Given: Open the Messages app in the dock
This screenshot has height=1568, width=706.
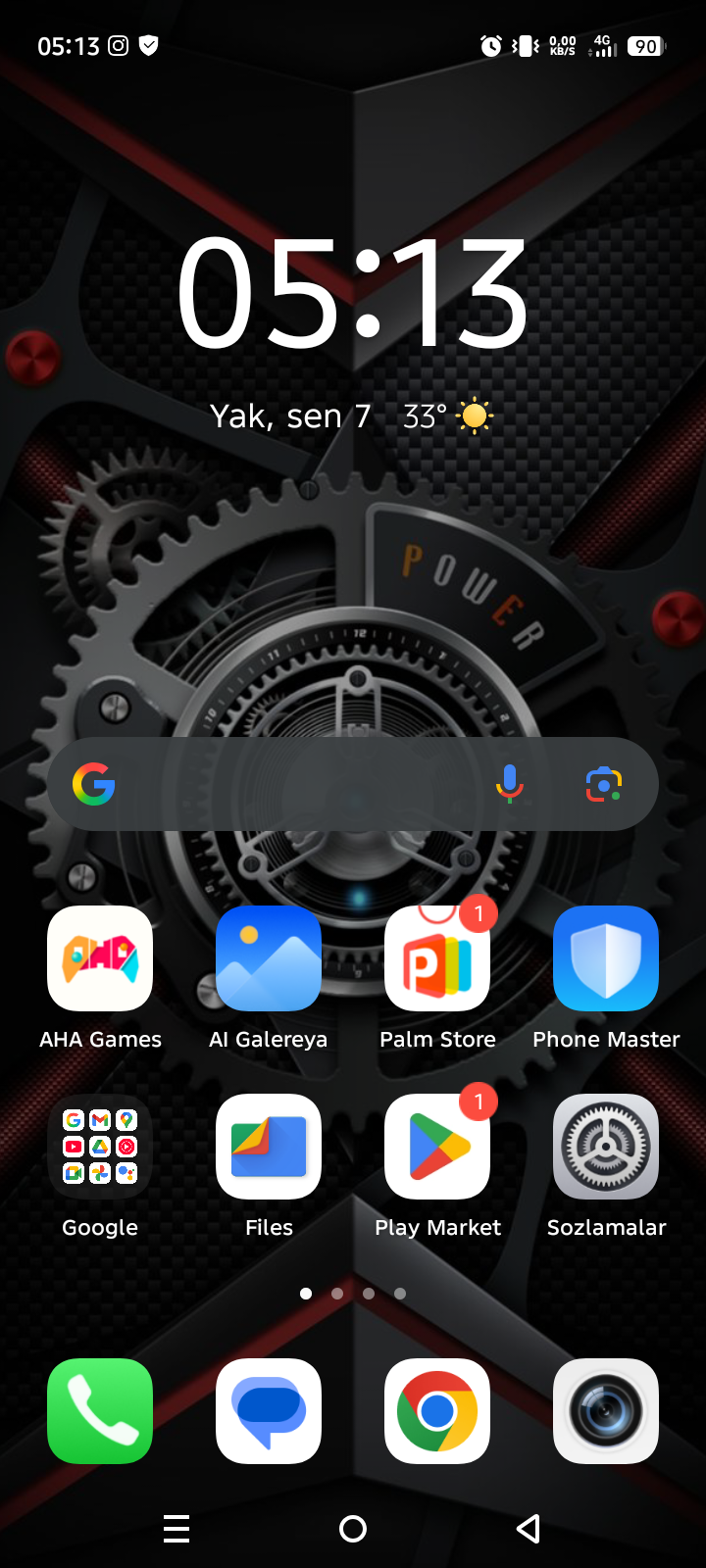Looking at the screenshot, I should 269,1411.
